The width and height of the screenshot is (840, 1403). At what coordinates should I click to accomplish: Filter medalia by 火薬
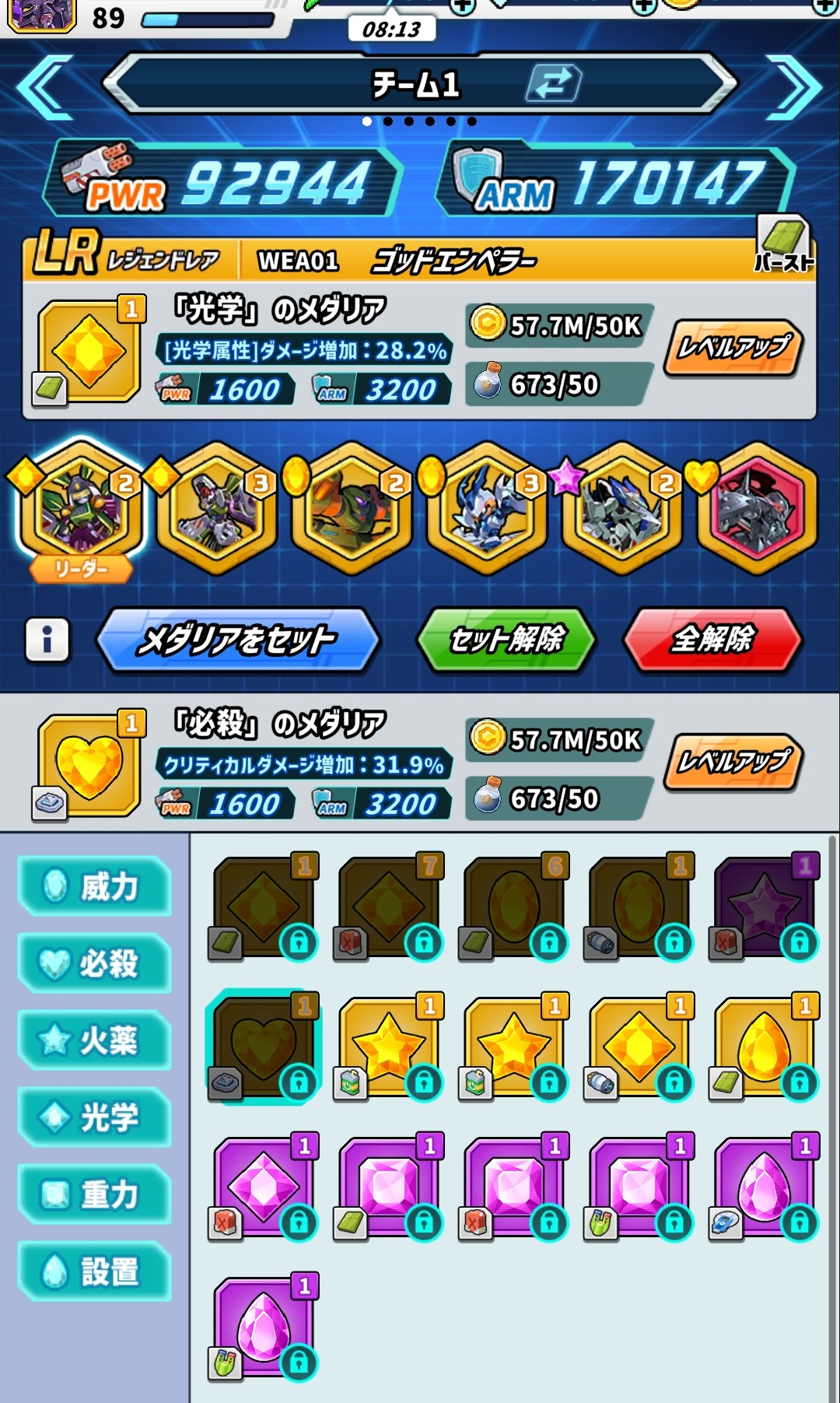(95, 1040)
